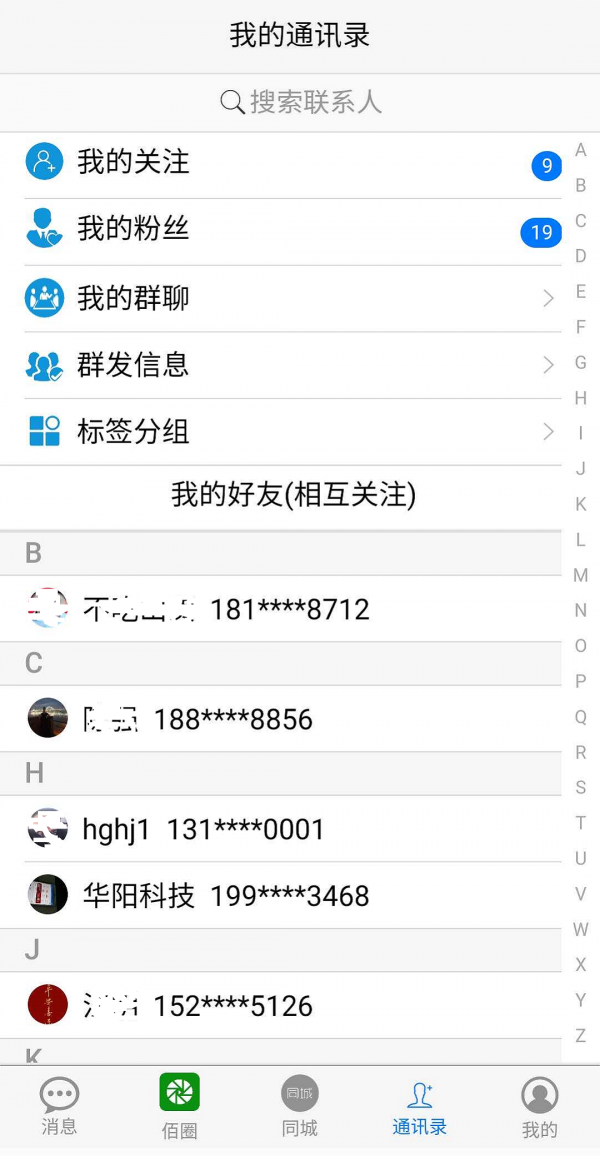Select the 通讯录 tab
Screen dimensions: 600x1156
pyautogui.click(x=419, y=1108)
